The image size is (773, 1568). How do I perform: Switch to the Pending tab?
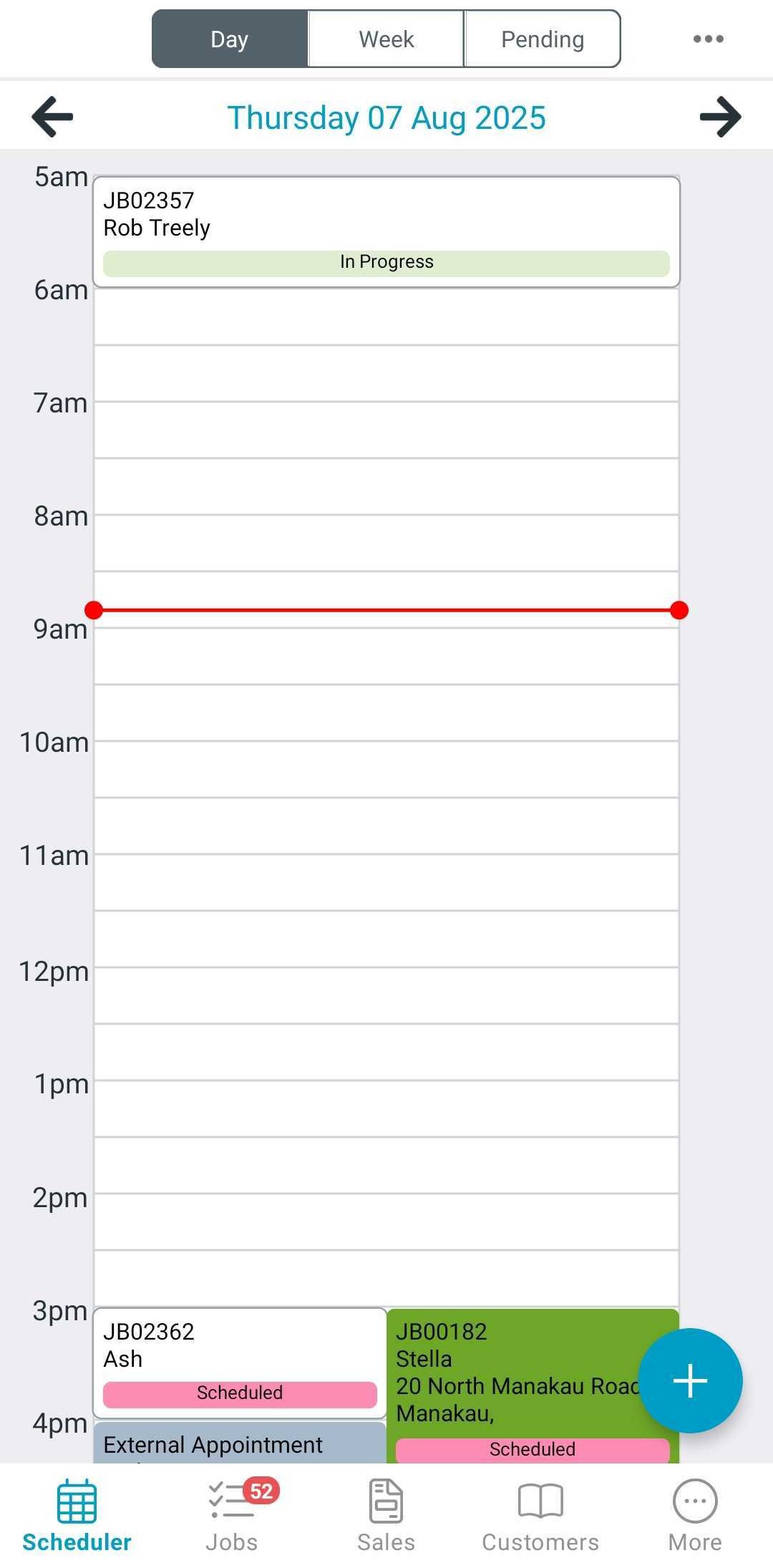coord(543,39)
